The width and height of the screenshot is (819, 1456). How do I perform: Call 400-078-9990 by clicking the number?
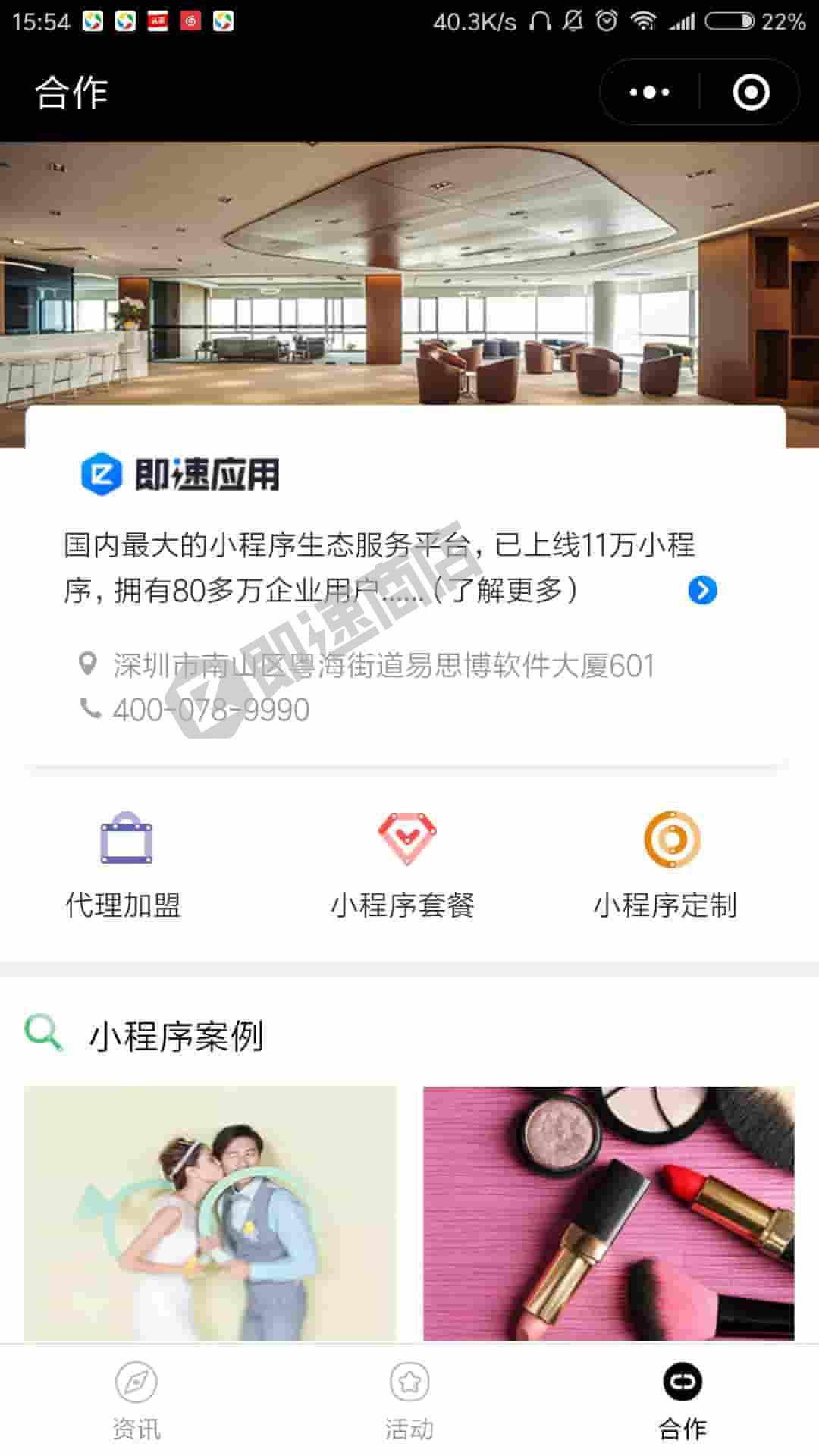point(210,711)
